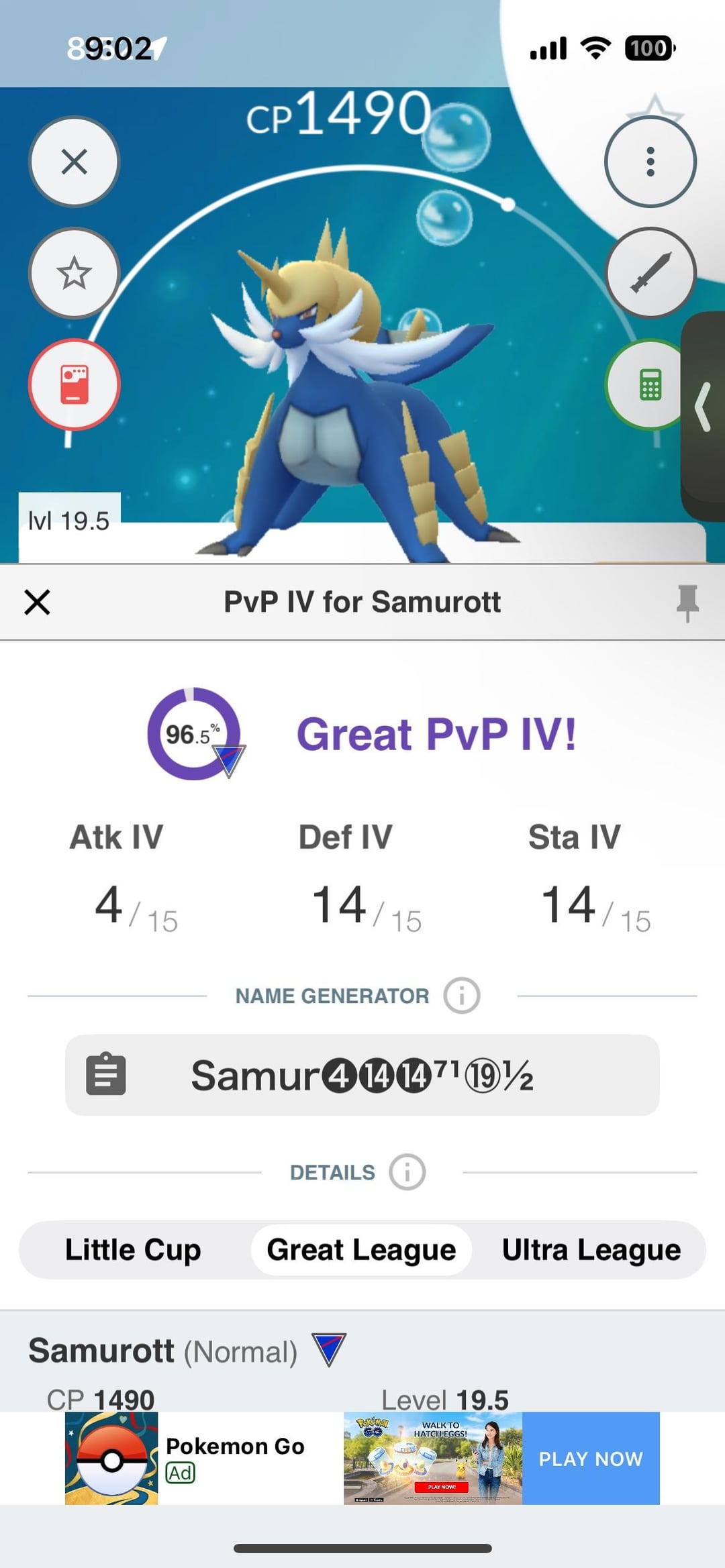725x1568 pixels.
Task: Tap the sword rename icon
Action: click(x=650, y=272)
